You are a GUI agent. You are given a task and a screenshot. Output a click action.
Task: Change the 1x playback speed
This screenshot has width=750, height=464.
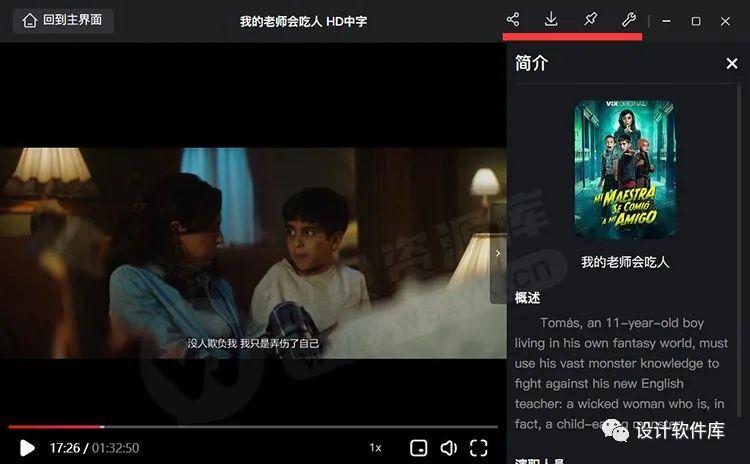[x=375, y=448]
